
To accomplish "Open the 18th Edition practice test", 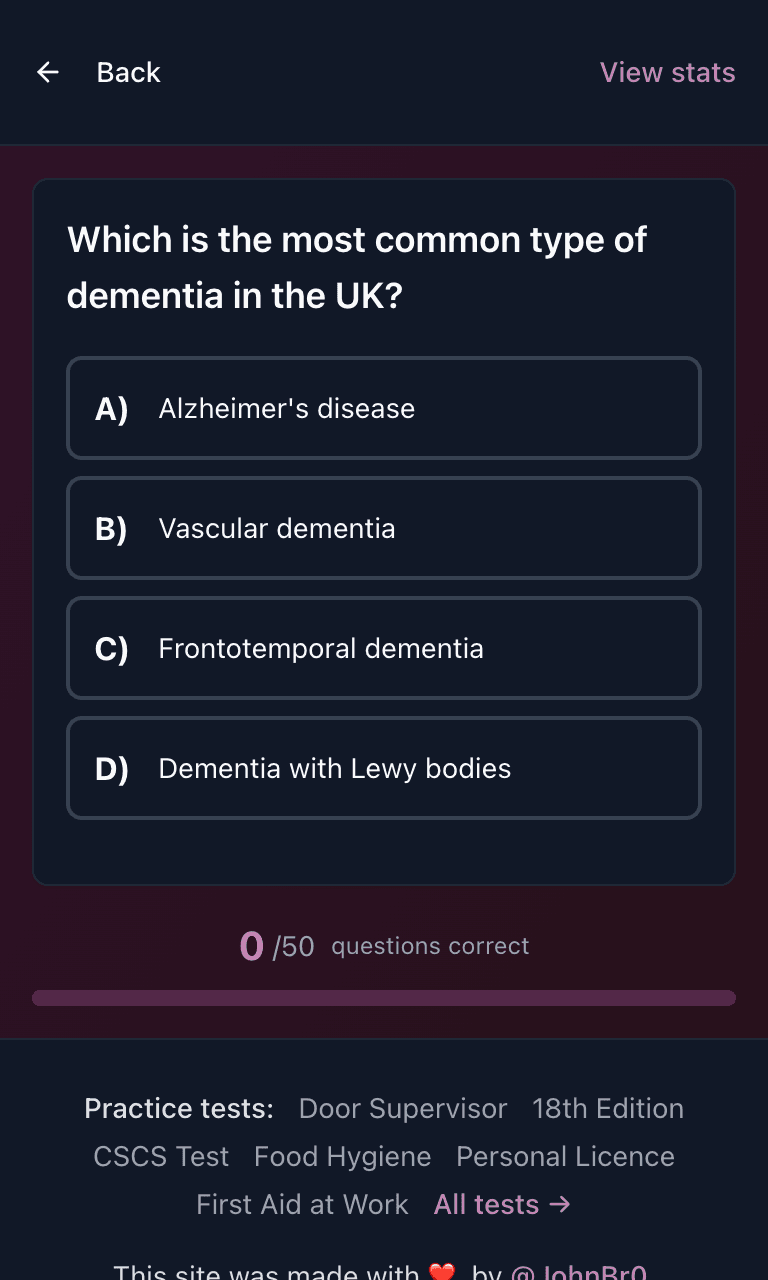I will point(608,1108).
